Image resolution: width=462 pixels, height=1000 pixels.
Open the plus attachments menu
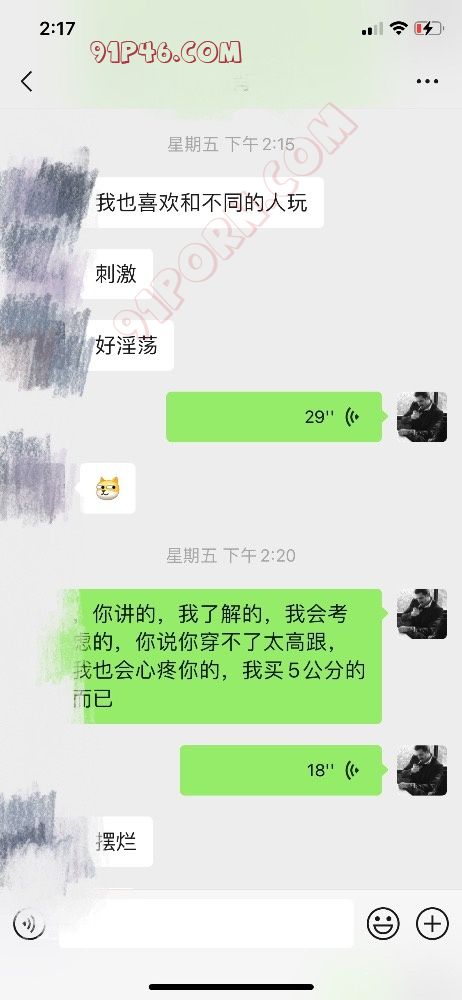tap(432, 923)
